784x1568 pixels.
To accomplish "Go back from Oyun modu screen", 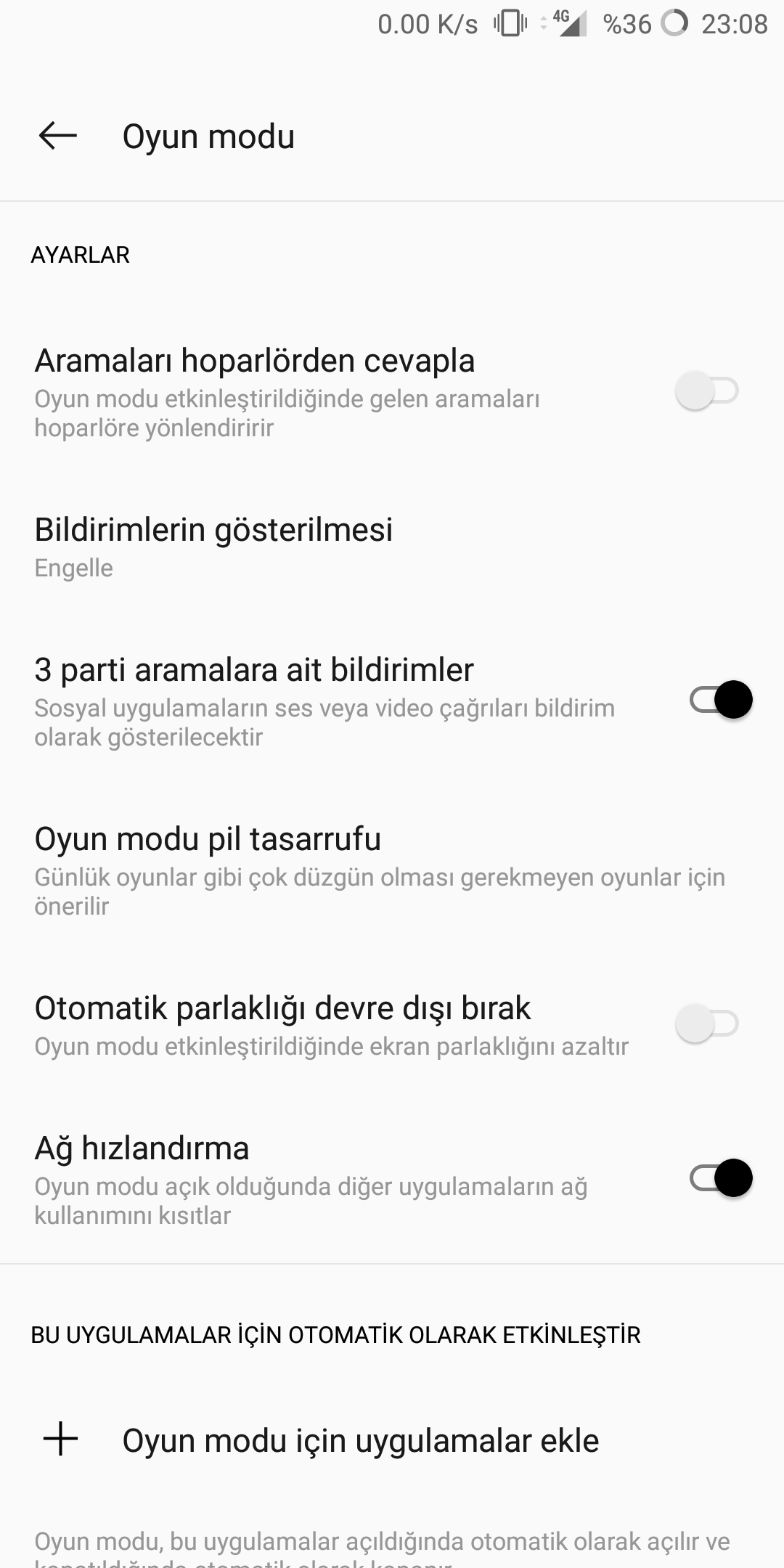I will point(58,136).
